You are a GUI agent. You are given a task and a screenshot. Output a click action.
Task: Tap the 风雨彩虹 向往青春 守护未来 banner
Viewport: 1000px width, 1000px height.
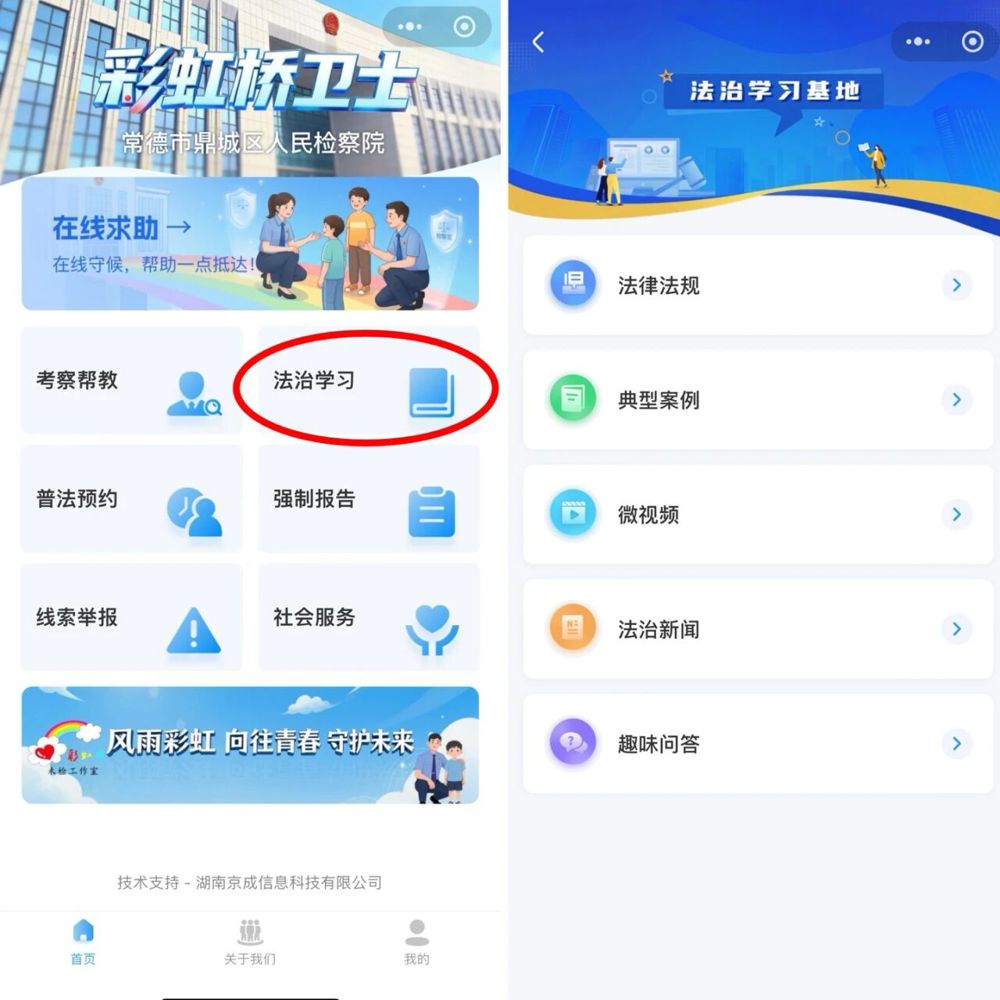coord(250,745)
